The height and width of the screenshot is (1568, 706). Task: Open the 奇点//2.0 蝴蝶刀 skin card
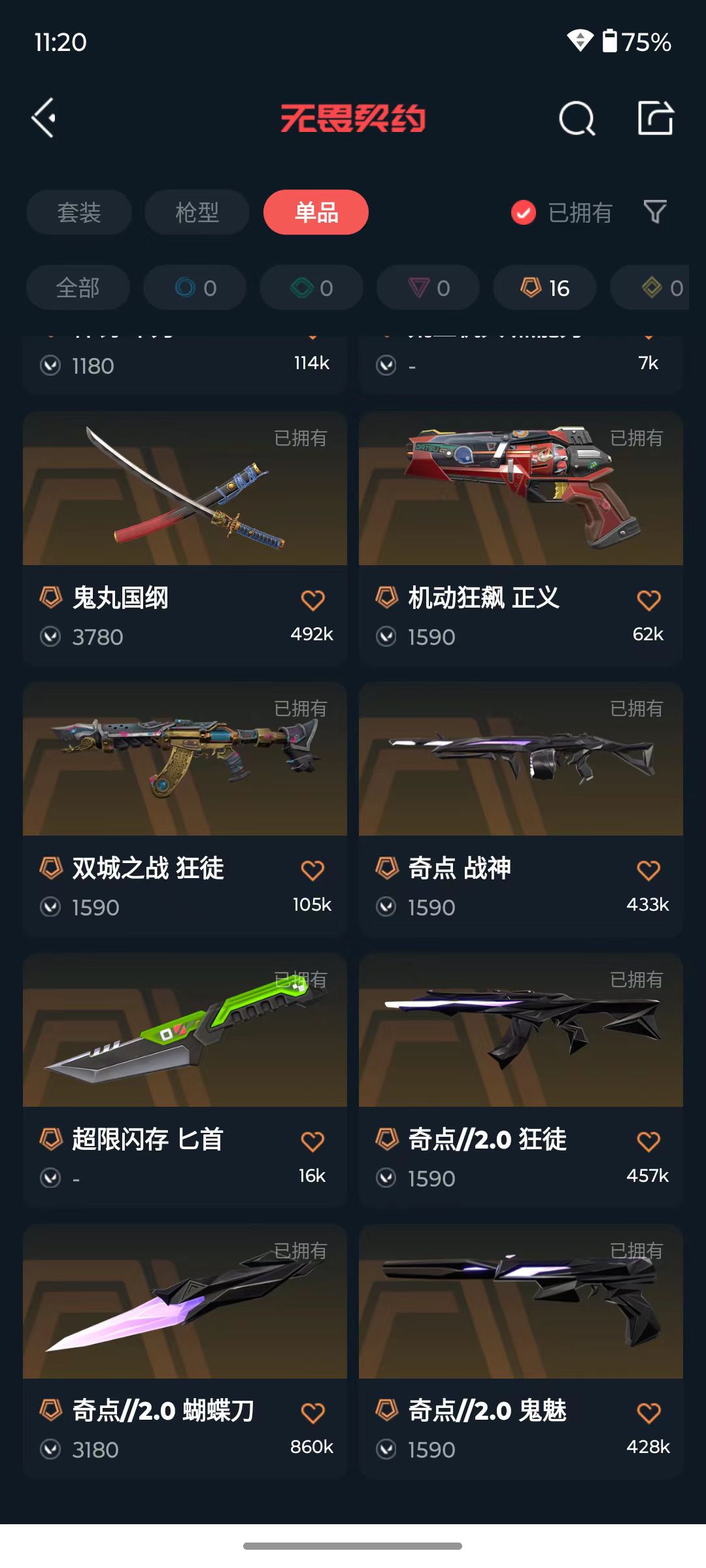(185, 1352)
